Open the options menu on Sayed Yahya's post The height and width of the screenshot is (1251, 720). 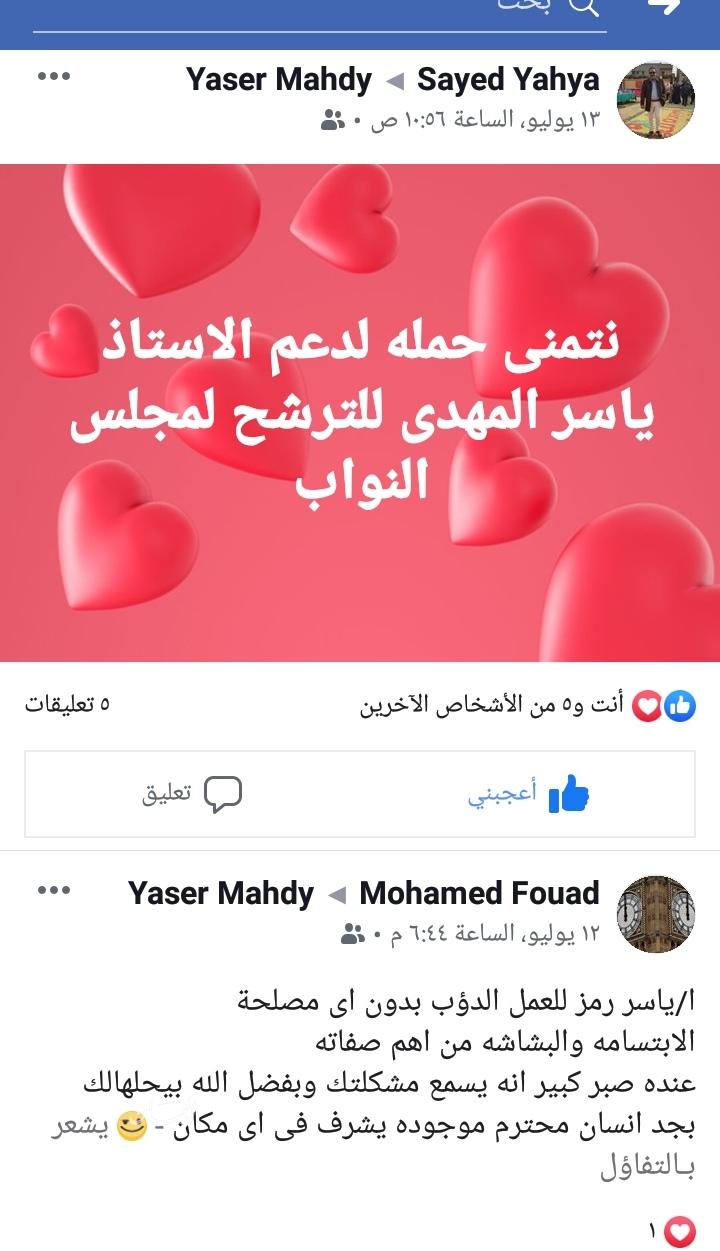click(x=54, y=77)
